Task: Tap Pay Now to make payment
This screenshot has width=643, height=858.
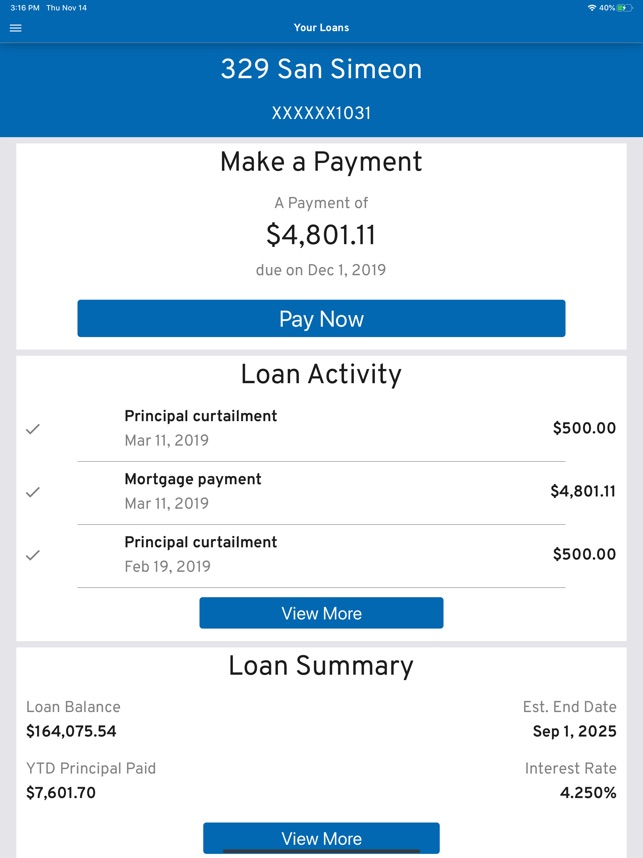Action: [321, 318]
